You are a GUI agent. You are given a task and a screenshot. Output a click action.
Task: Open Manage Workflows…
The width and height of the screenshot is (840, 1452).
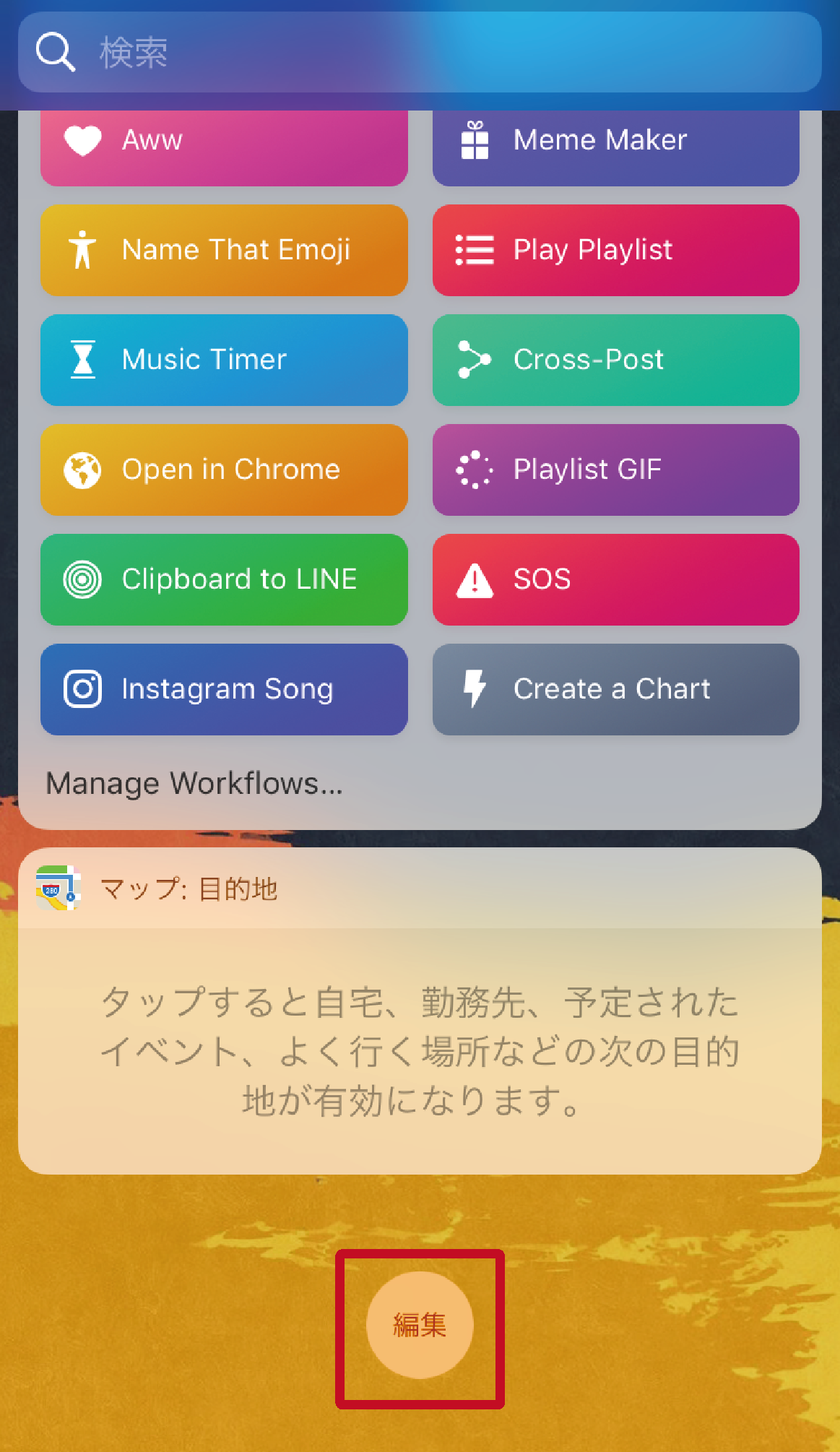194,784
